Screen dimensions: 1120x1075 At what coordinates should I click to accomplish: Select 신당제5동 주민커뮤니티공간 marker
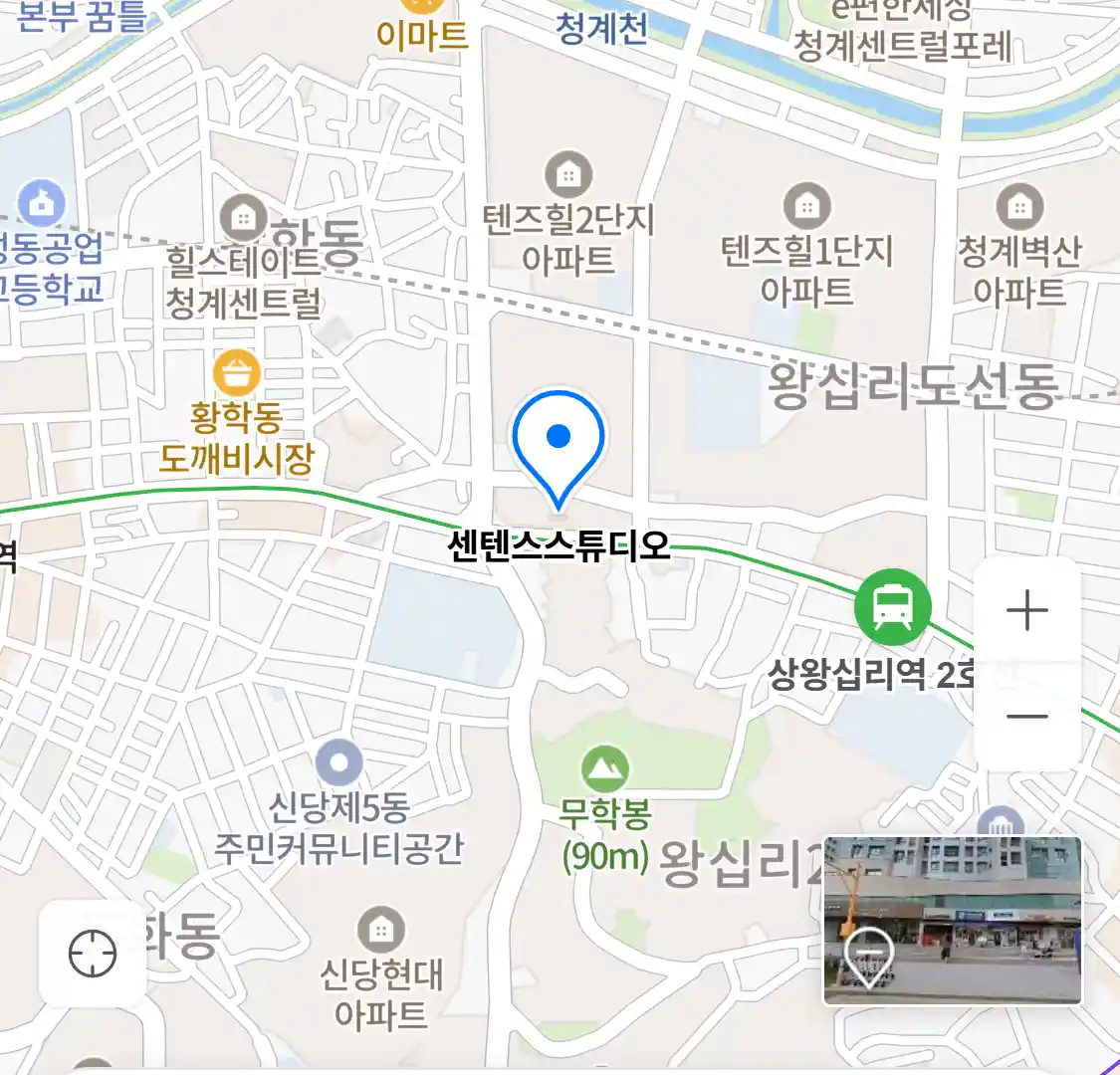[339, 763]
